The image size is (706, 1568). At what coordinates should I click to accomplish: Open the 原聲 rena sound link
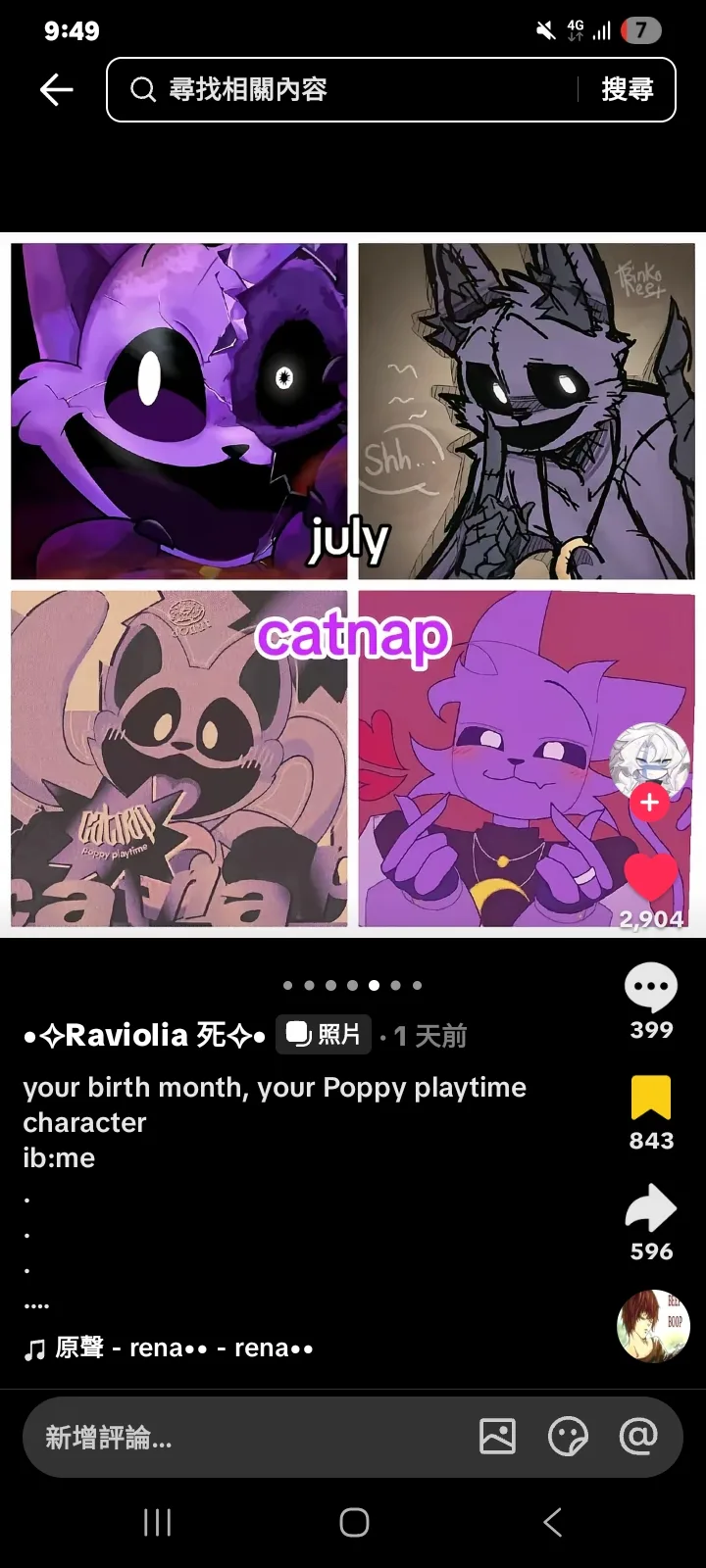click(x=169, y=1348)
